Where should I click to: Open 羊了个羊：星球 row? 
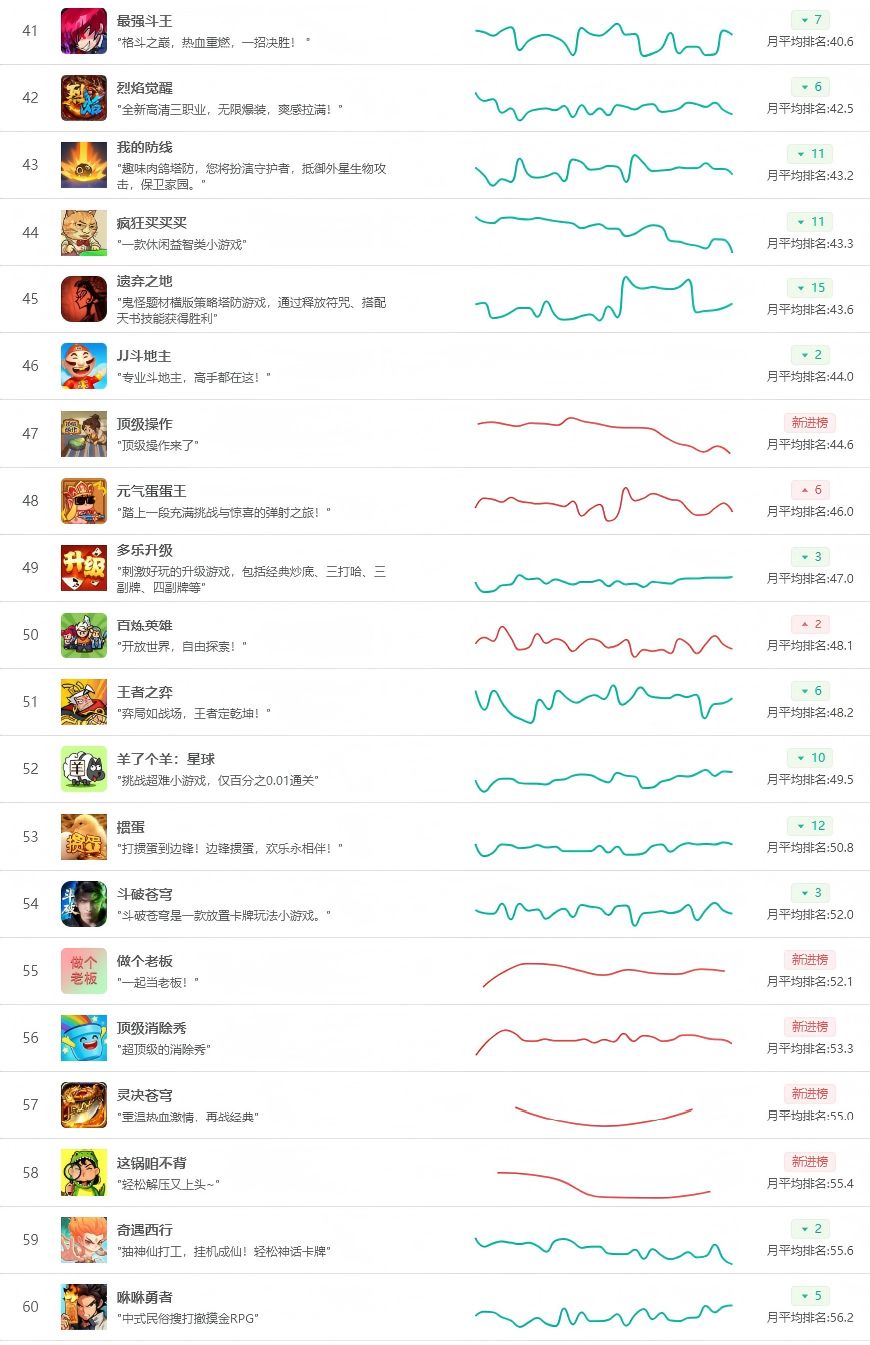(435, 769)
